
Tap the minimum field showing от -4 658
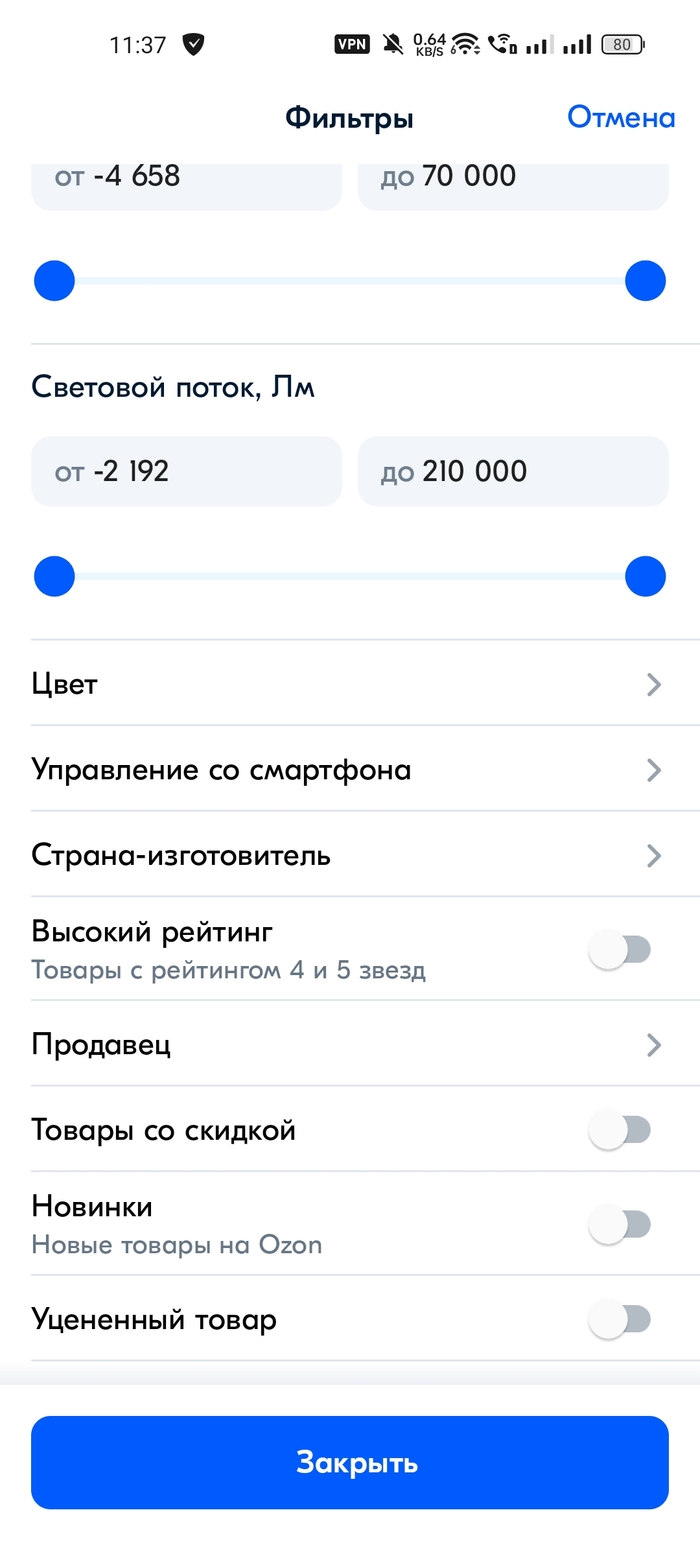186,180
